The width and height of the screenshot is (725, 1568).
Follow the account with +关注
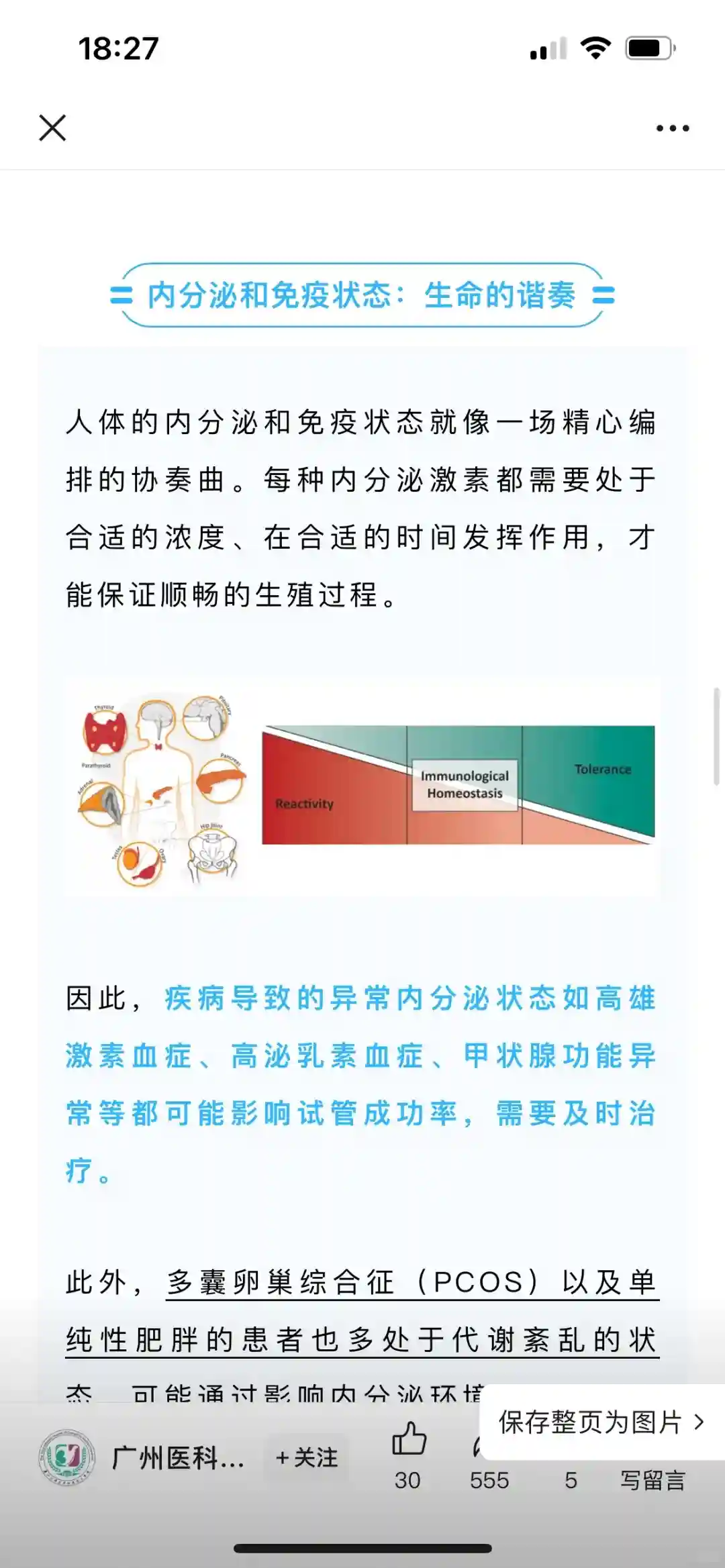click(307, 1457)
